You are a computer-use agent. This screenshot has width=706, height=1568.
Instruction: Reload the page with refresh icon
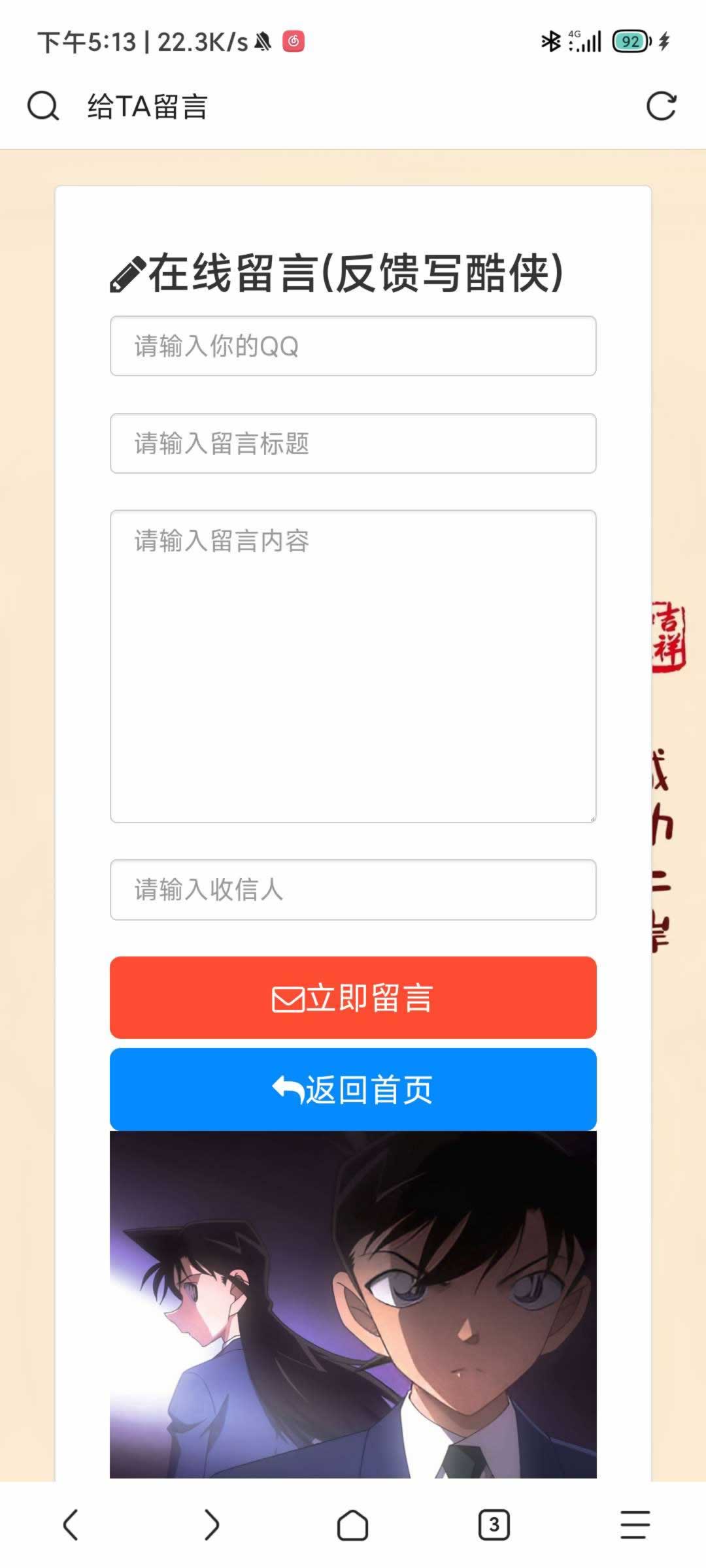tap(661, 106)
